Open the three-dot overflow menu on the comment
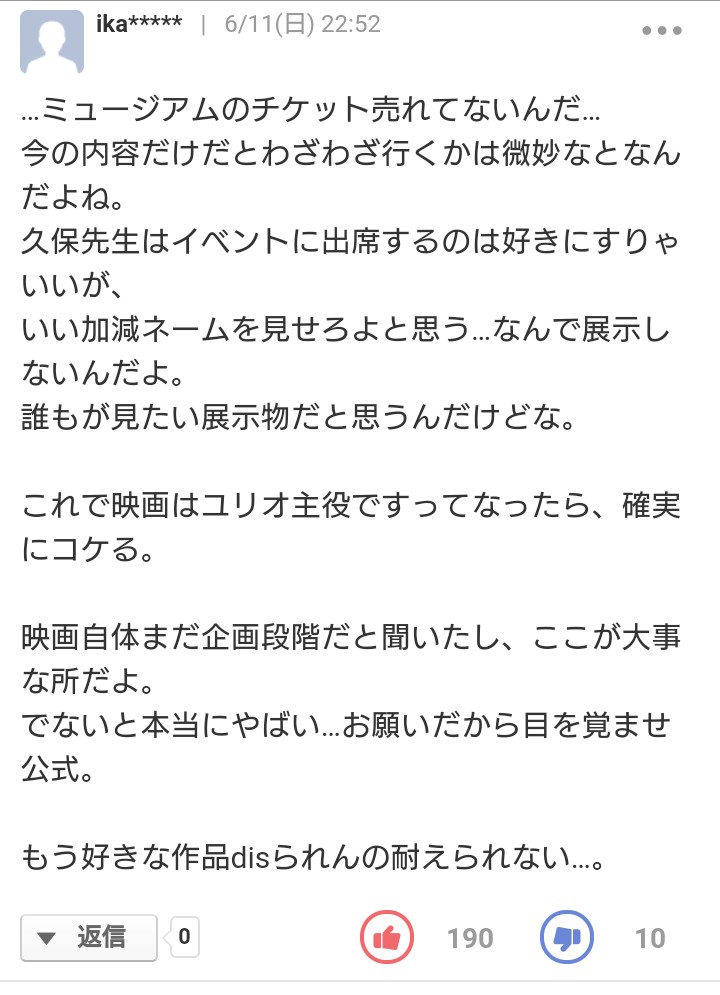Screen dimensions: 720x995 tap(662, 31)
